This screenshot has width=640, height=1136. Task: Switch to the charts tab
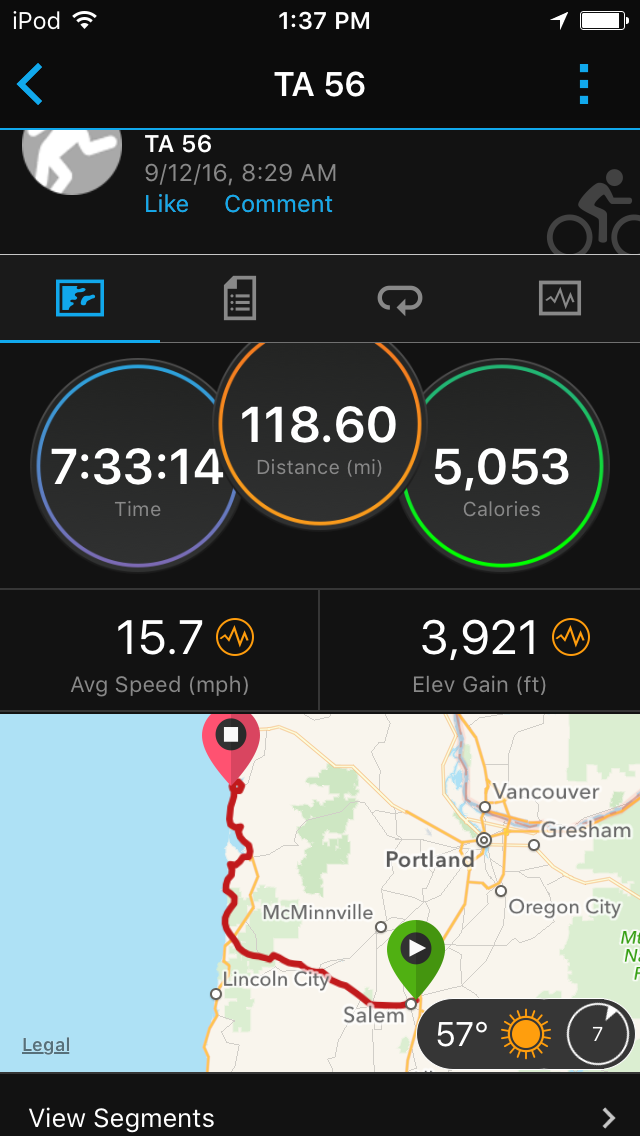(560, 299)
